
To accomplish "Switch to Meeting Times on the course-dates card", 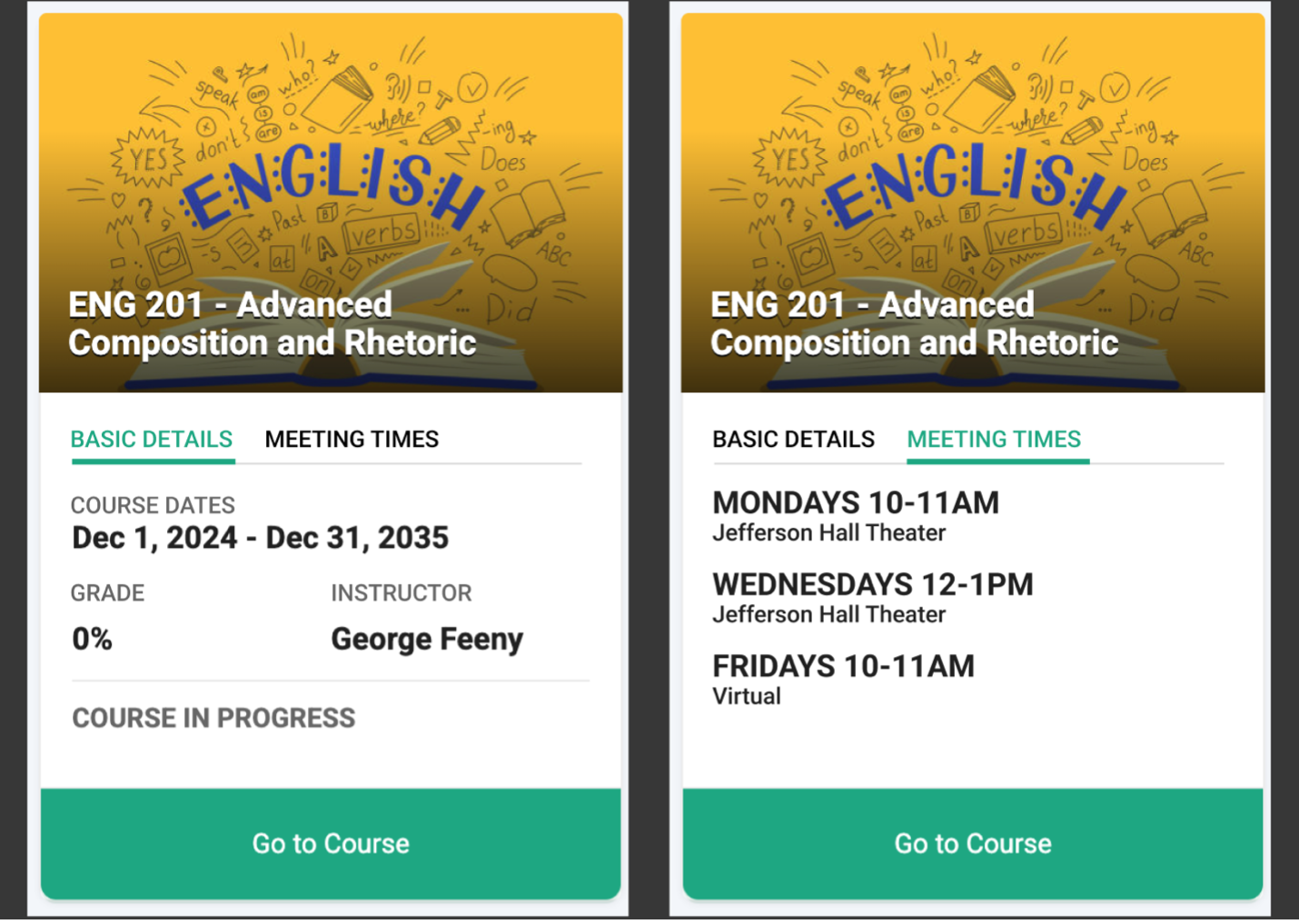I will pyautogui.click(x=352, y=440).
